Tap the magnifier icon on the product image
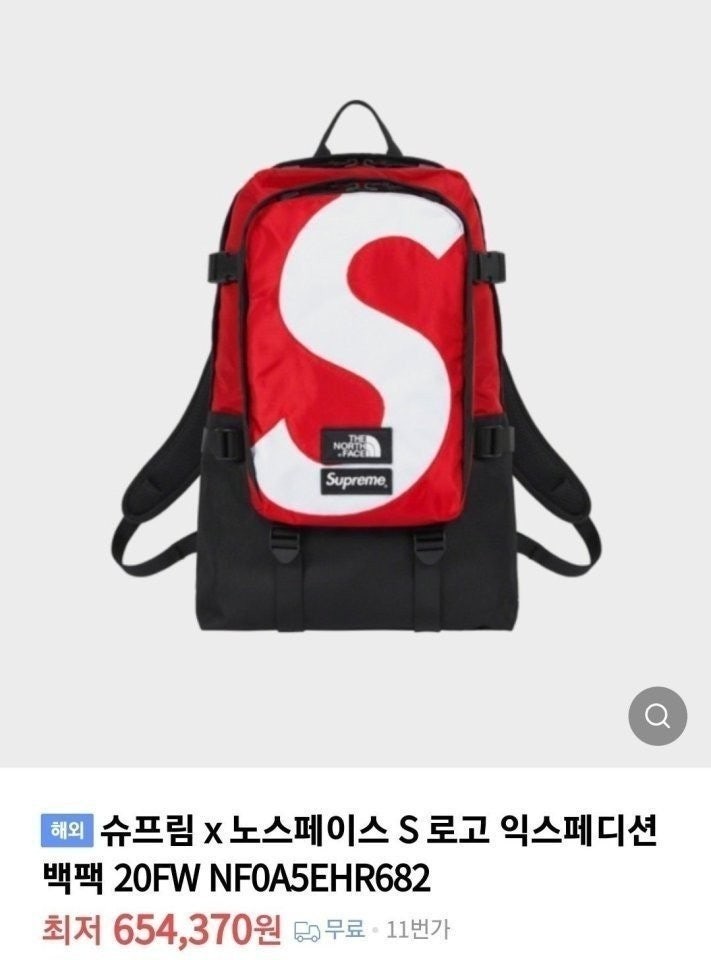Screen dimensions: 711x960 [x=657, y=716]
